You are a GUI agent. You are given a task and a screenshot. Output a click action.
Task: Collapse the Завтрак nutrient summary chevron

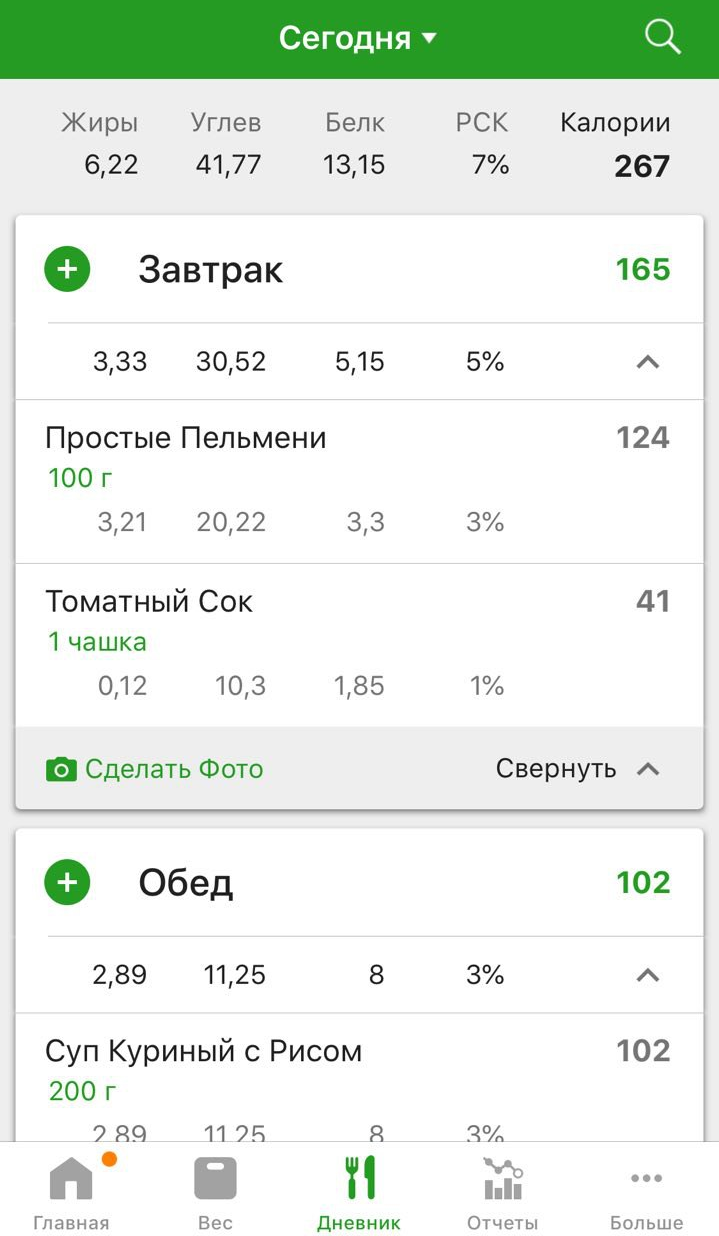pyautogui.click(x=648, y=362)
